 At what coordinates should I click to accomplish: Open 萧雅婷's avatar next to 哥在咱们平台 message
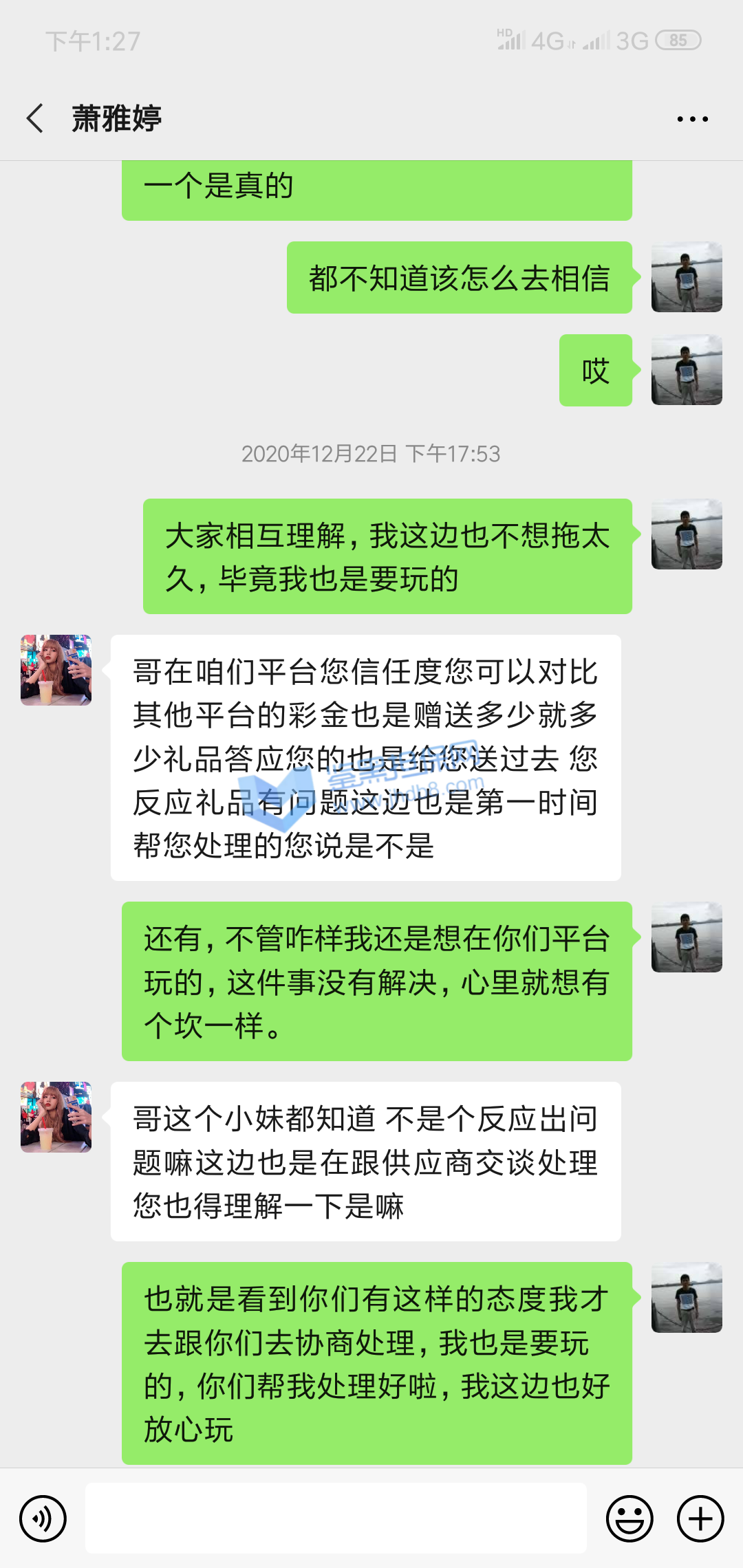[56, 670]
